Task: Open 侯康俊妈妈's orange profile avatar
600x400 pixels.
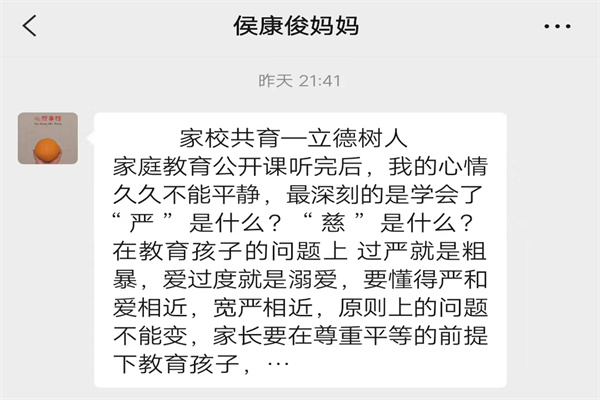Action: [x=48, y=138]
